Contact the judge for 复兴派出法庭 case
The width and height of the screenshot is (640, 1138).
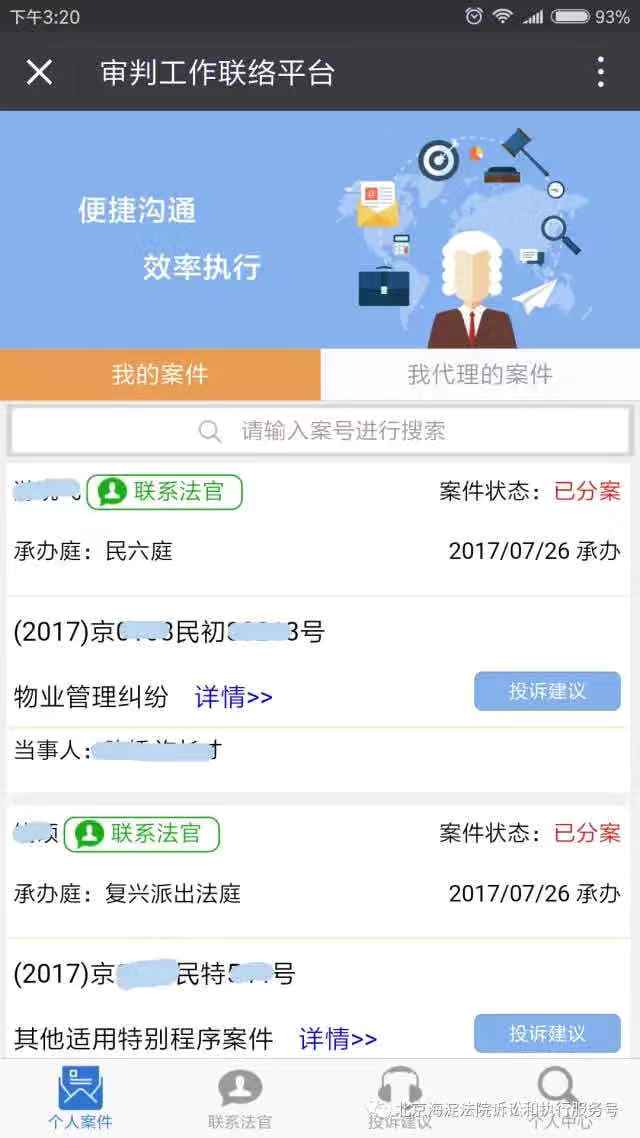[142, 833]
